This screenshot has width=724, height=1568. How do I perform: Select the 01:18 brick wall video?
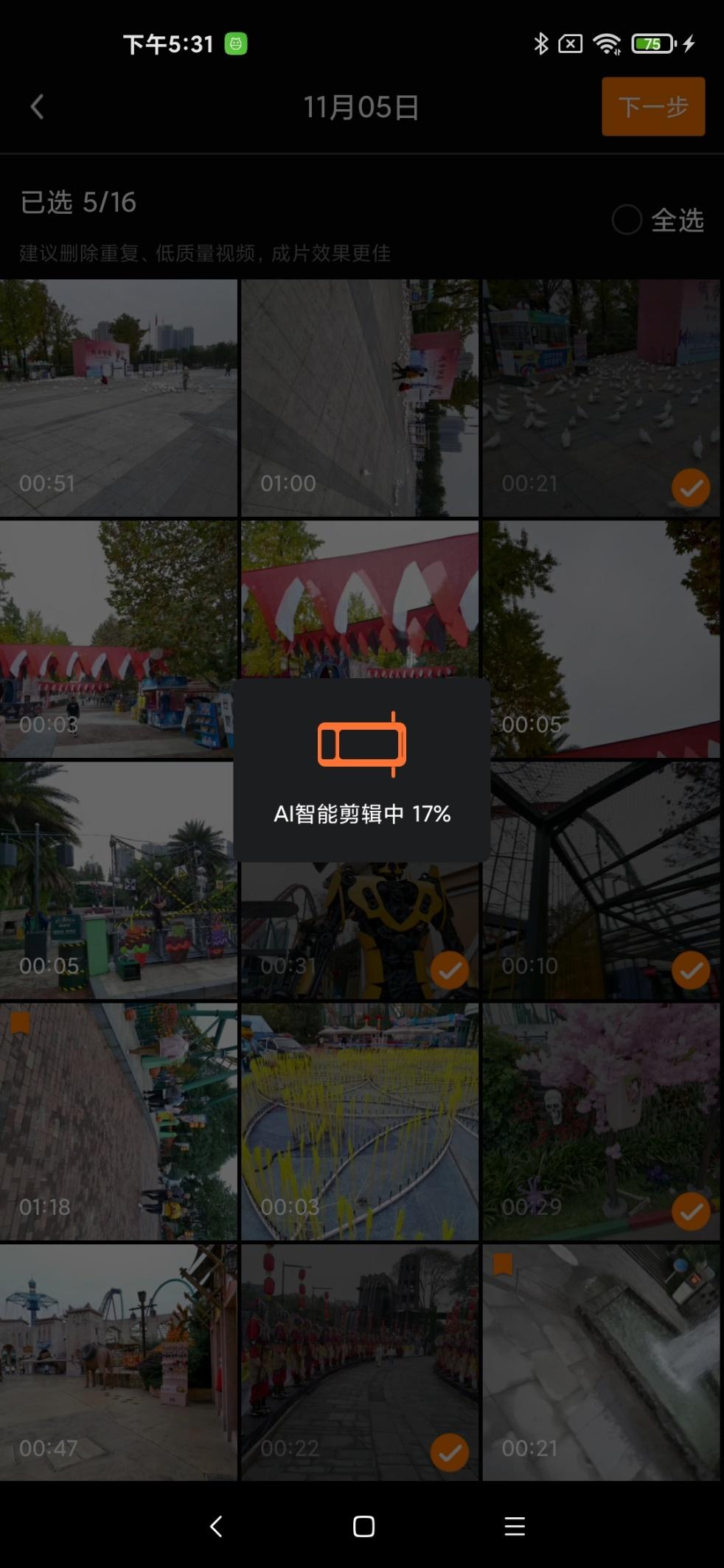(118, 1122)
